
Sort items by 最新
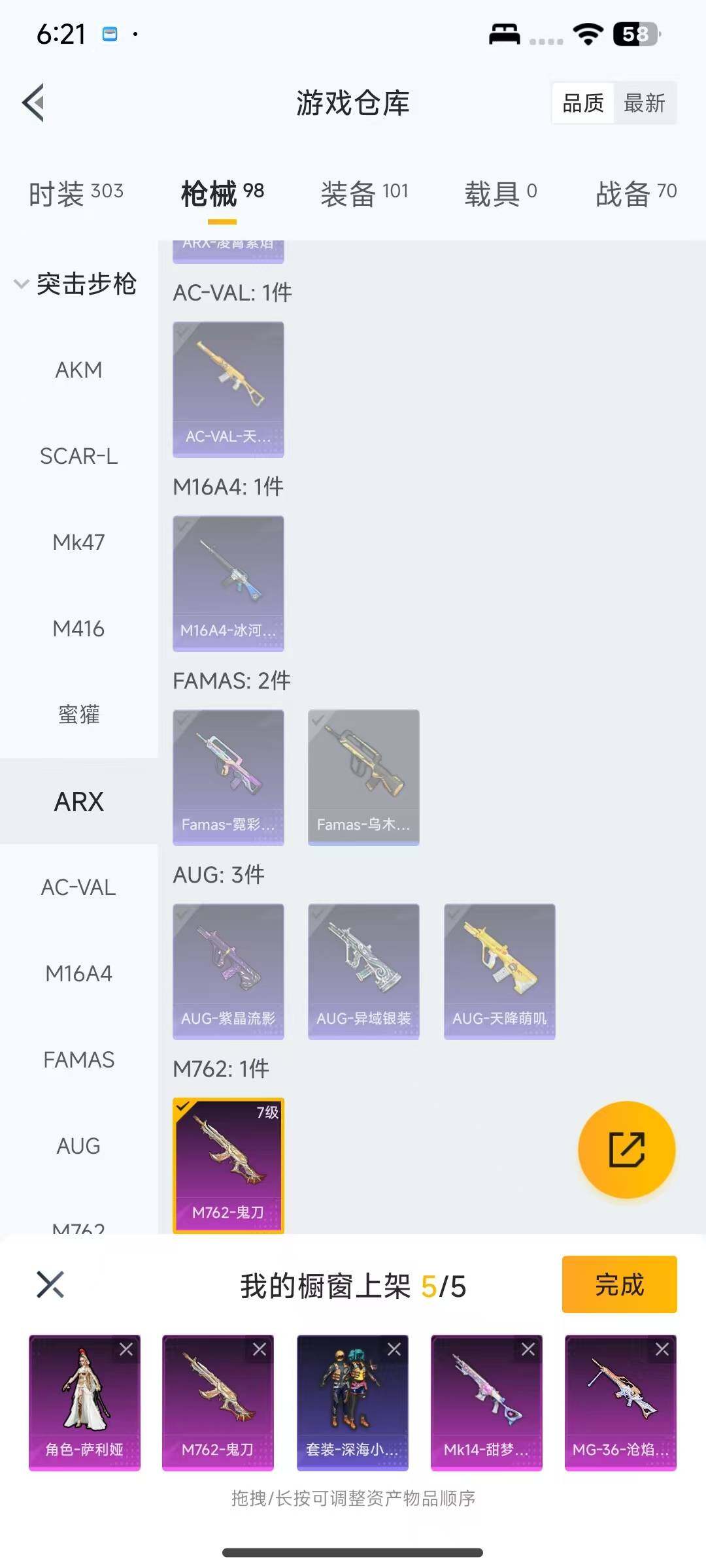pyautogui.click(x=644, y=103)
